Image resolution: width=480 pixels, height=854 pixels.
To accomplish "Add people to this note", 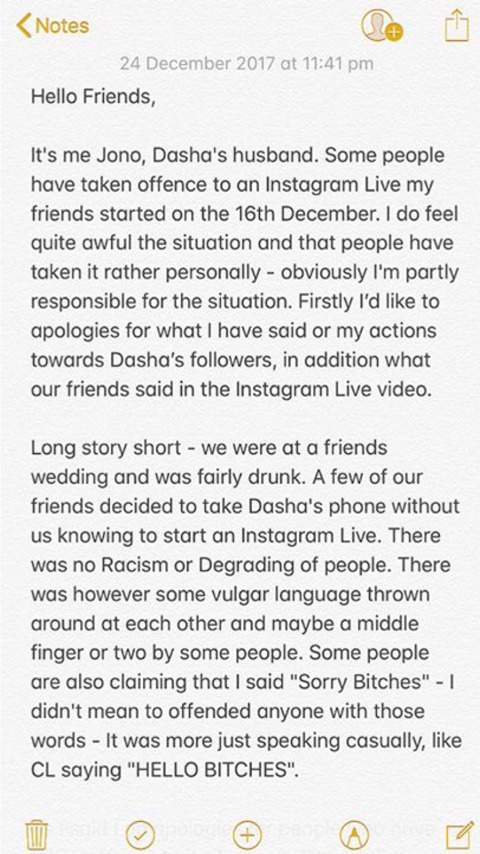I will coord(381,26).
